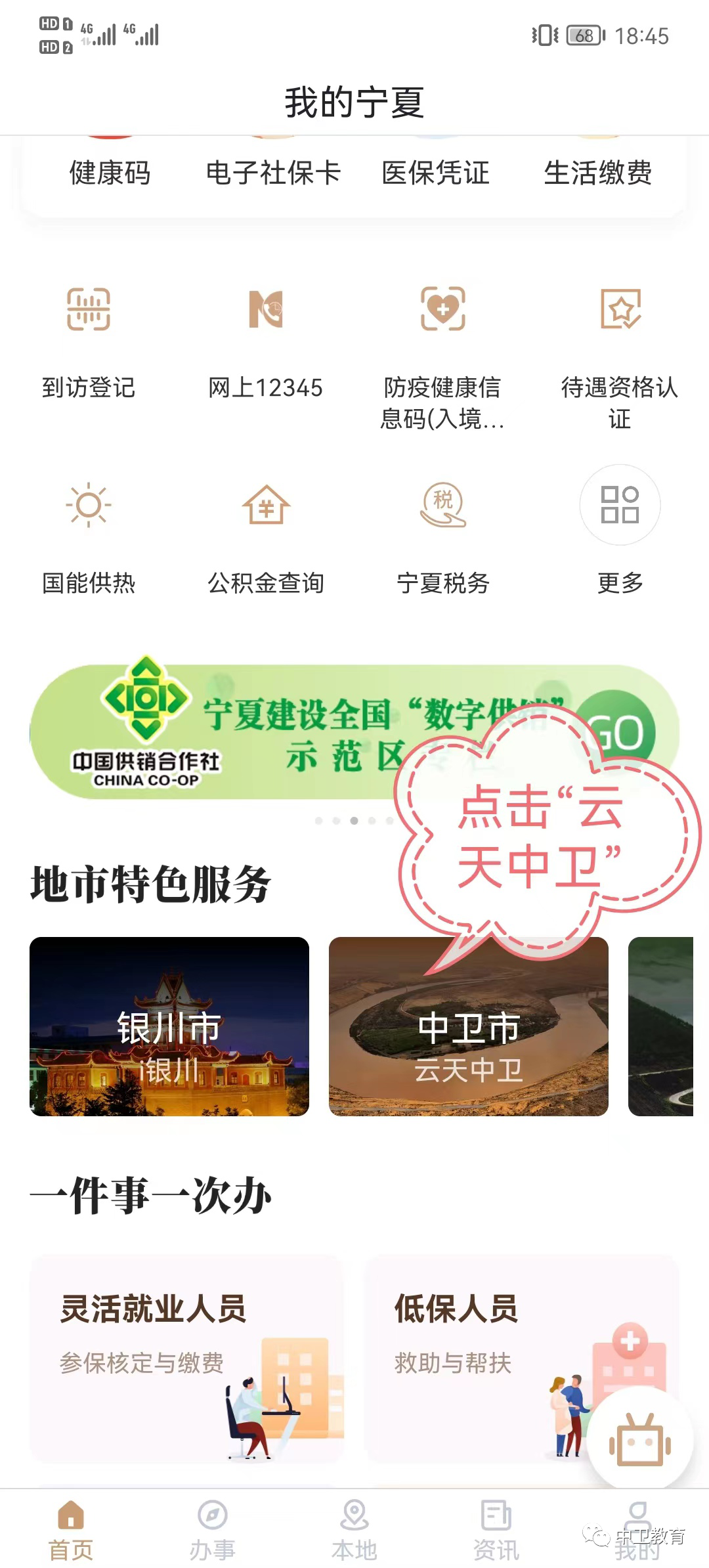Image resolution: width=709 pixels, height=1568 pixels.
Task: Open 医保凭证 service
Action: pos(436,173)
